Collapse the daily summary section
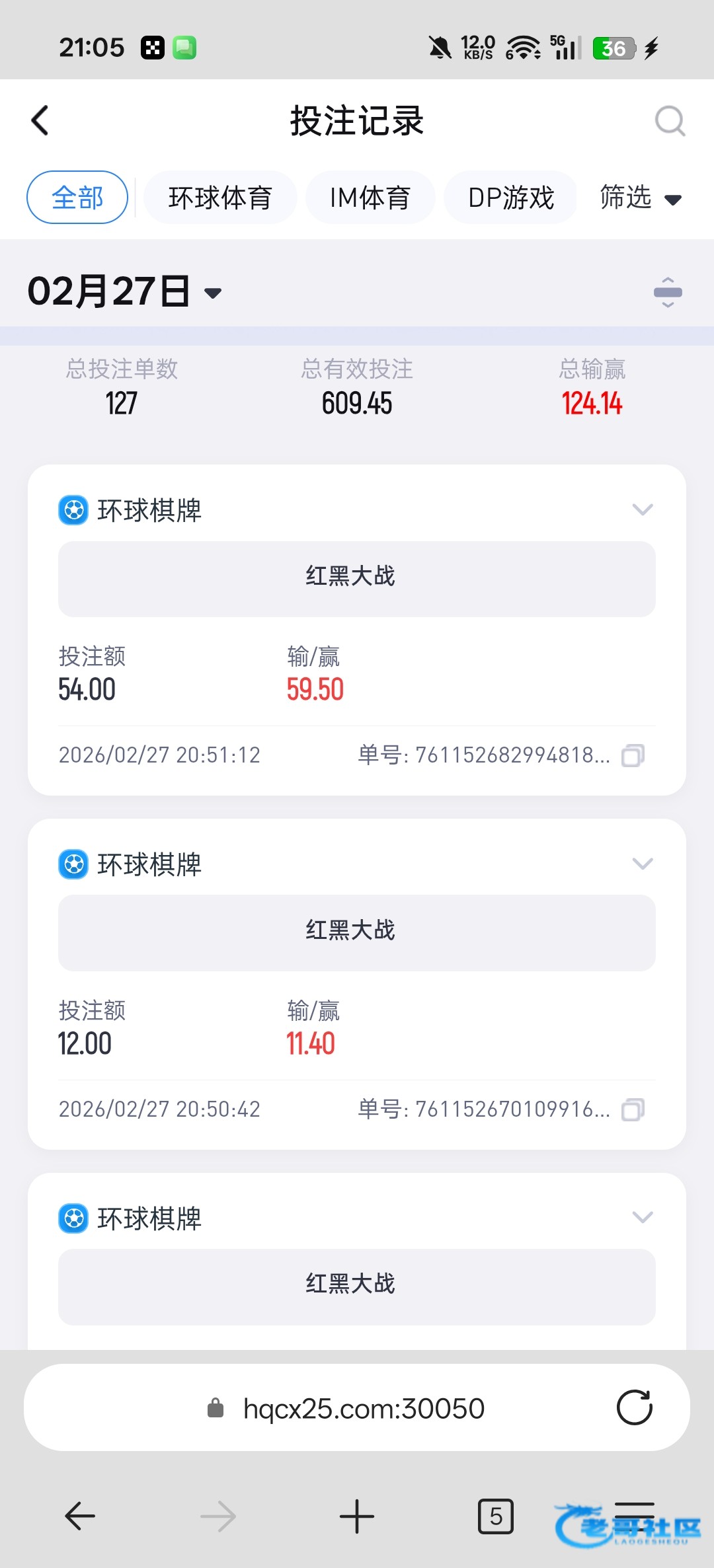Viewport: 714px width, 1568px height. [668, 292]
